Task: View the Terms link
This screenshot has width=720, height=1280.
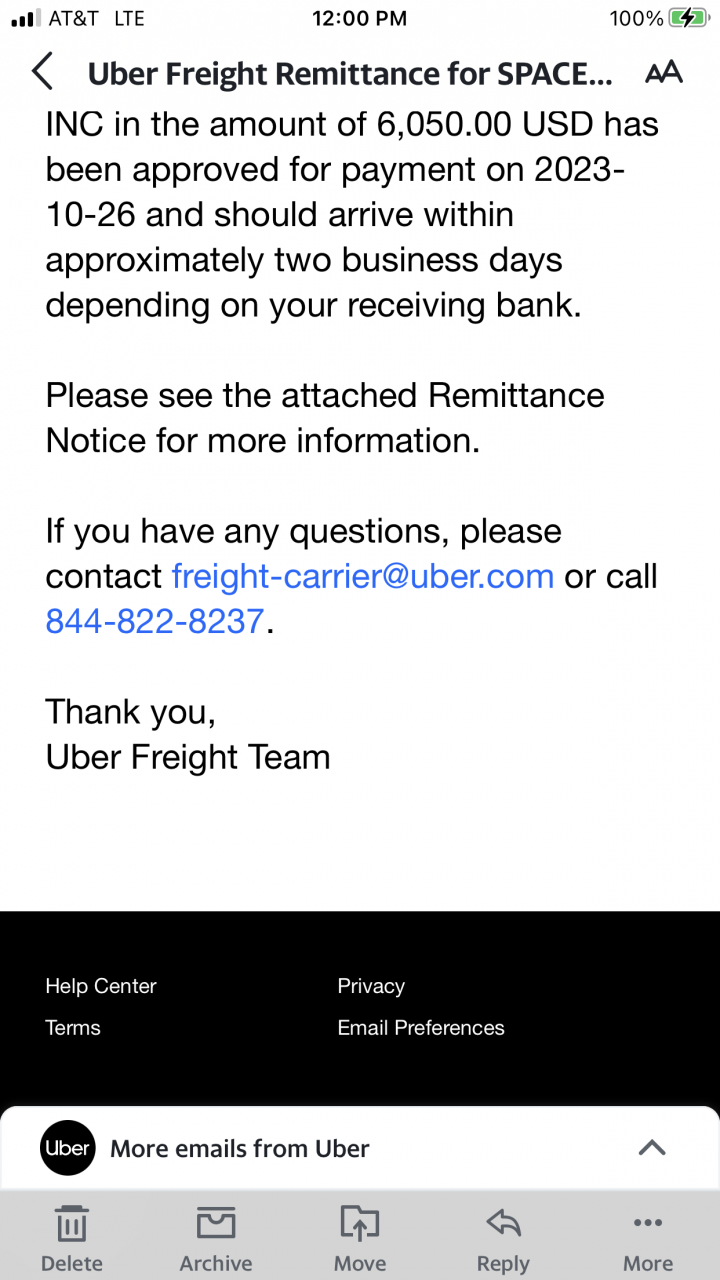Action: 73,1028
